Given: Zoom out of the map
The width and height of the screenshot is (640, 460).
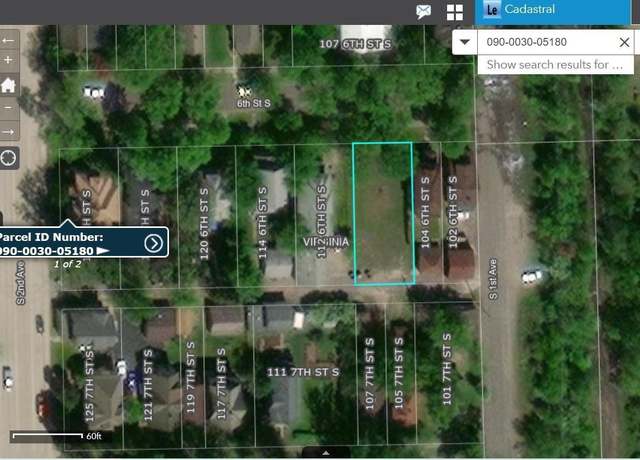Looking at the screenshot, I should tap(8, 107).
